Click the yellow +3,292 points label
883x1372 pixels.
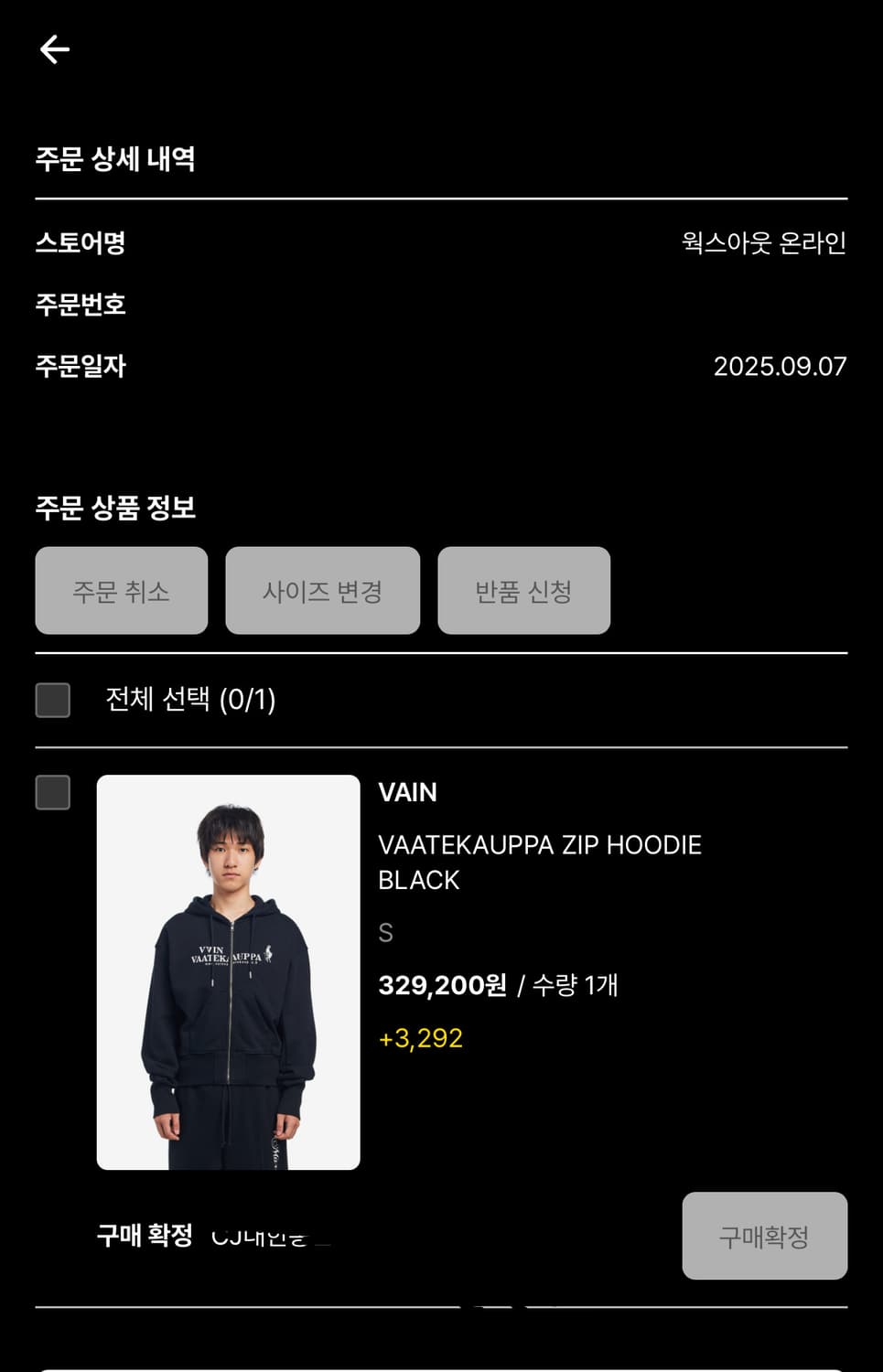coord(420,1037)
